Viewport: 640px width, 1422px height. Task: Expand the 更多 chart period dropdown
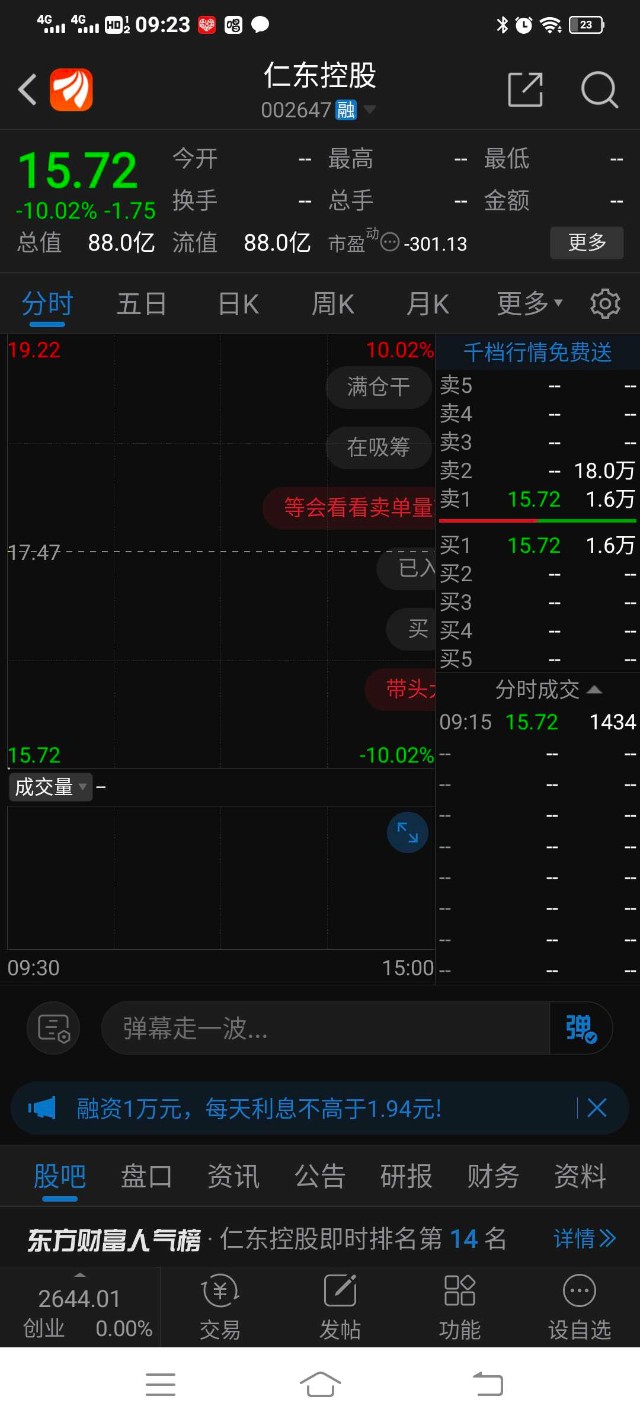click(x=530, y=303)
